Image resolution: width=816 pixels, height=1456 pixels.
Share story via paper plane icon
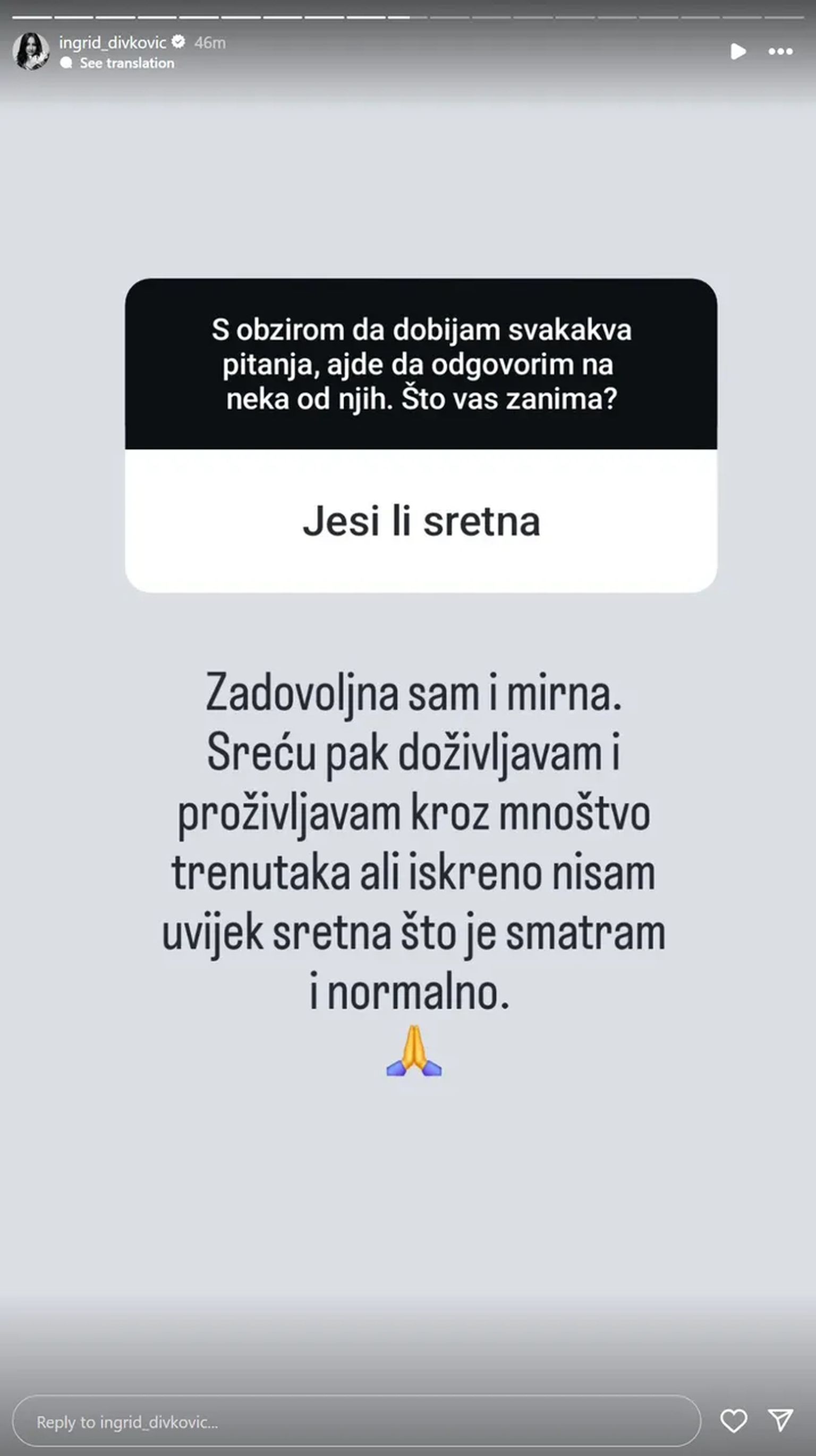click(x=780, y=1421)
